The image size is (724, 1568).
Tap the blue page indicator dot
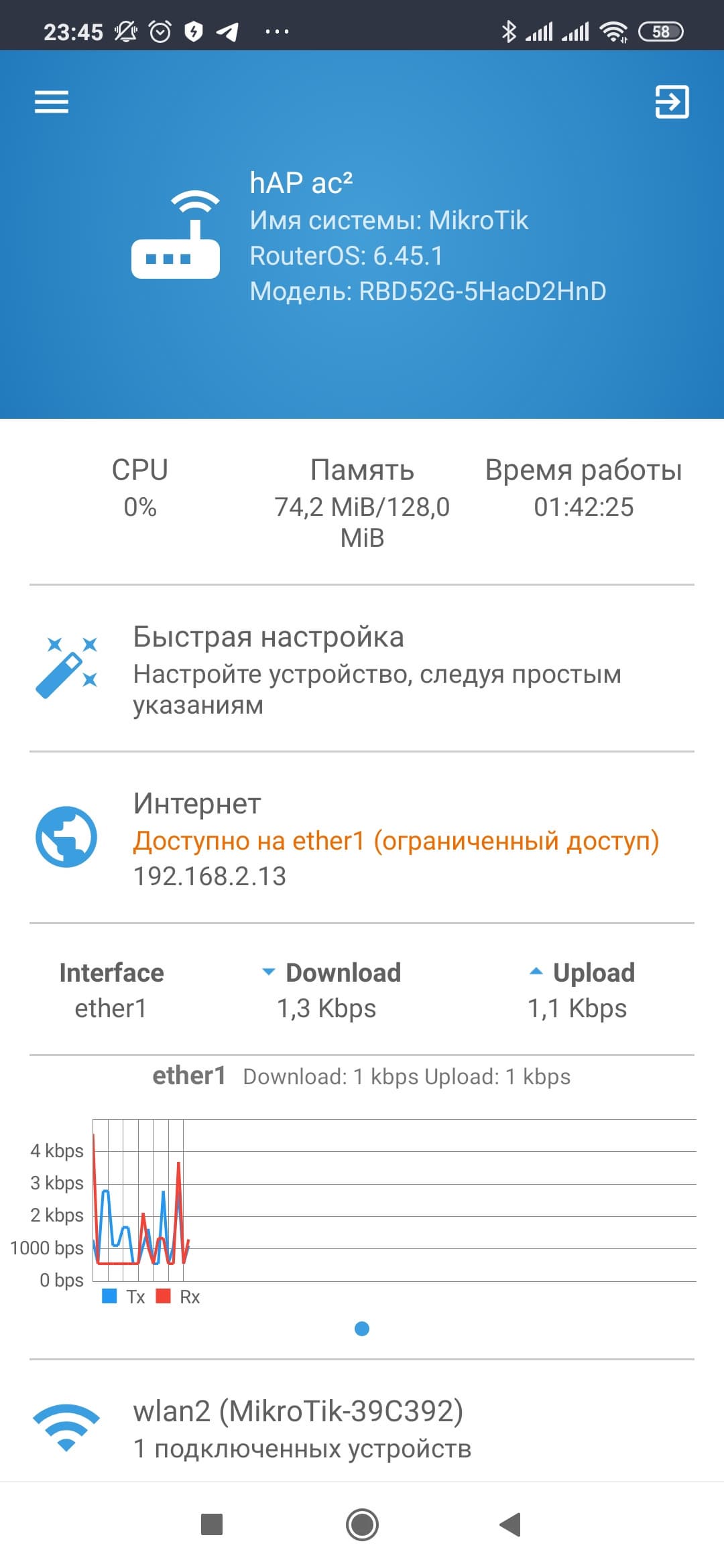click(x=362, y=1329)
